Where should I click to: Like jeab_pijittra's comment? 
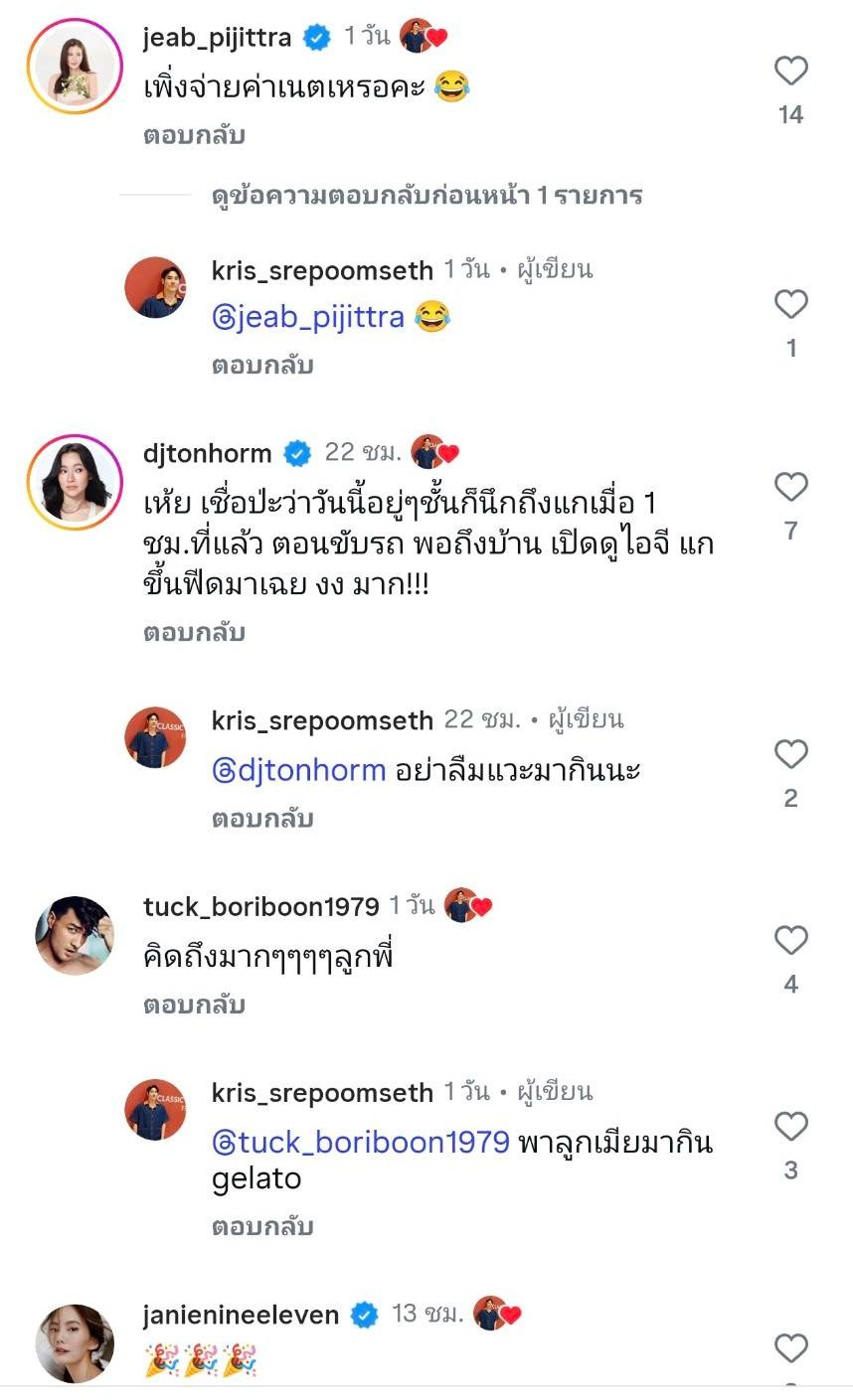pos(790,72)
